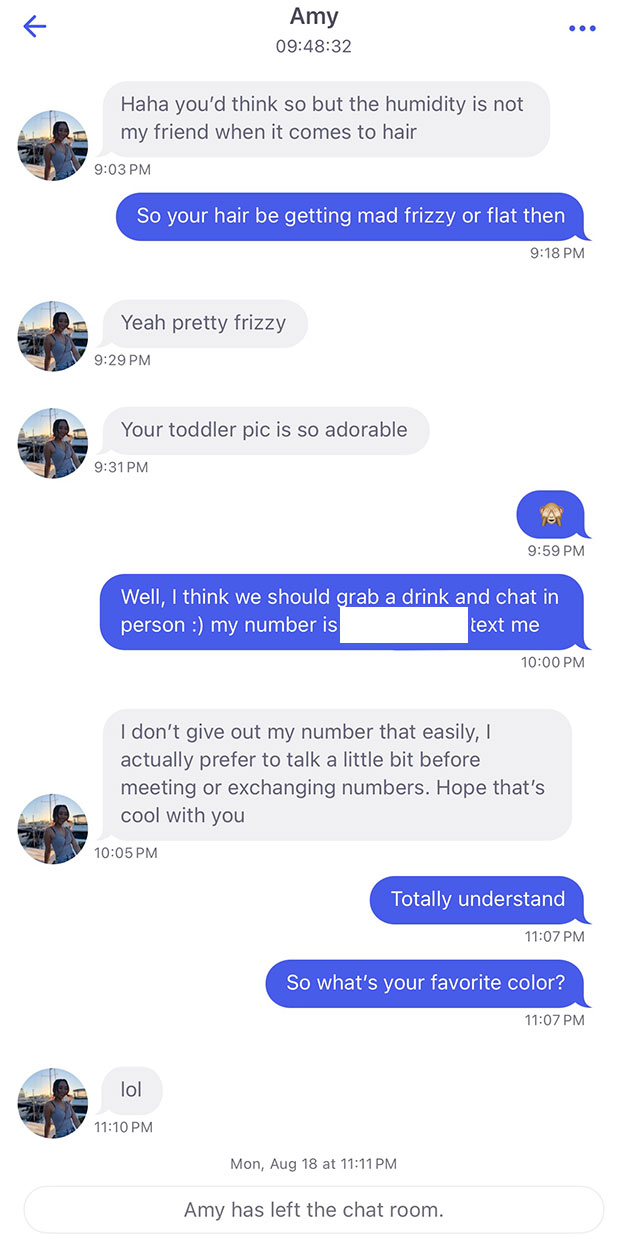View Amy's profile picture beside the "lol" message
Viewport: 628px width, 1250px height.
pos(53,1103)
